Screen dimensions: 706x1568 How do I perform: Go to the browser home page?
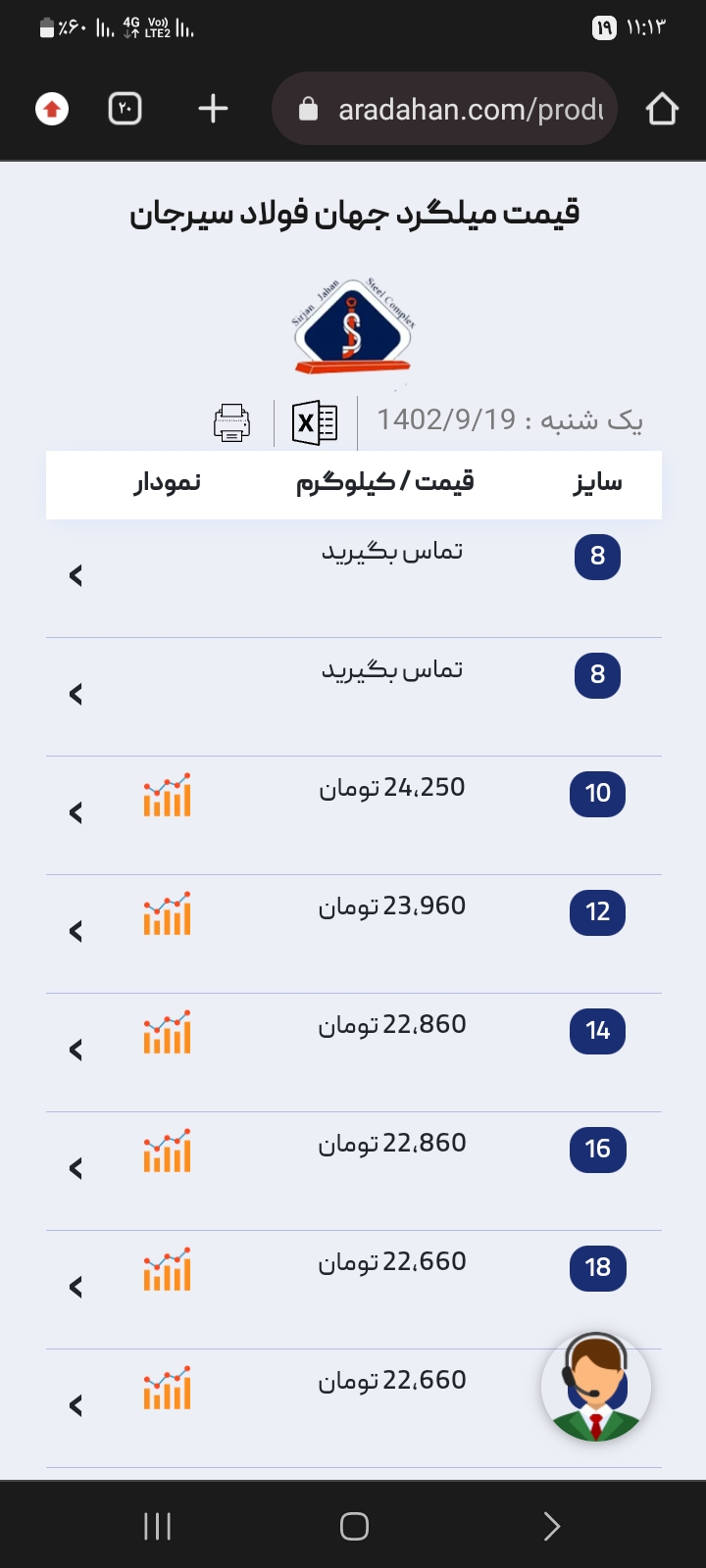[662, 109]
